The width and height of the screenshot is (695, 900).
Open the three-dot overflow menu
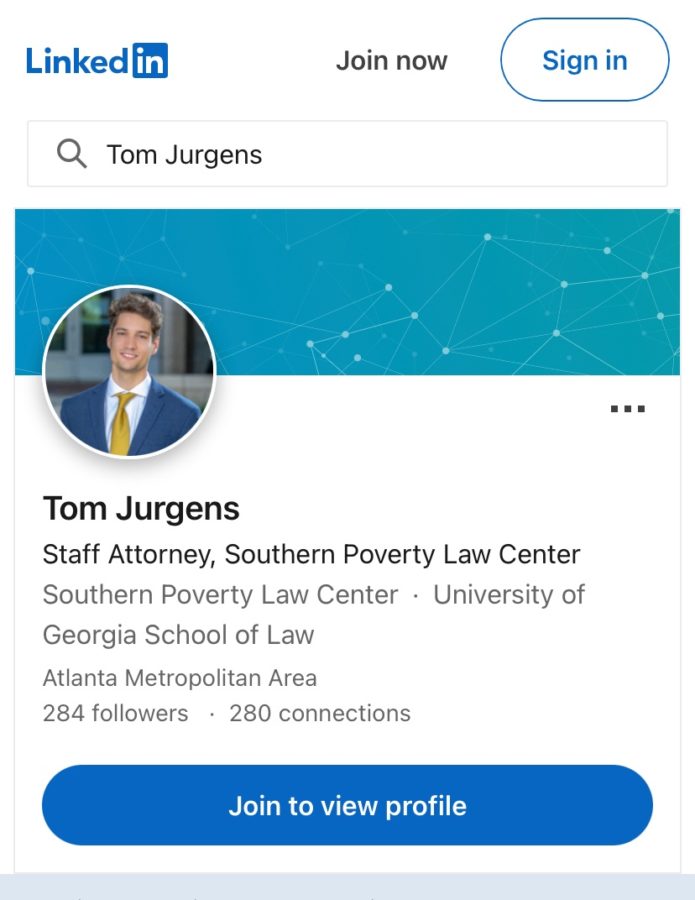[x=627, y=409]
